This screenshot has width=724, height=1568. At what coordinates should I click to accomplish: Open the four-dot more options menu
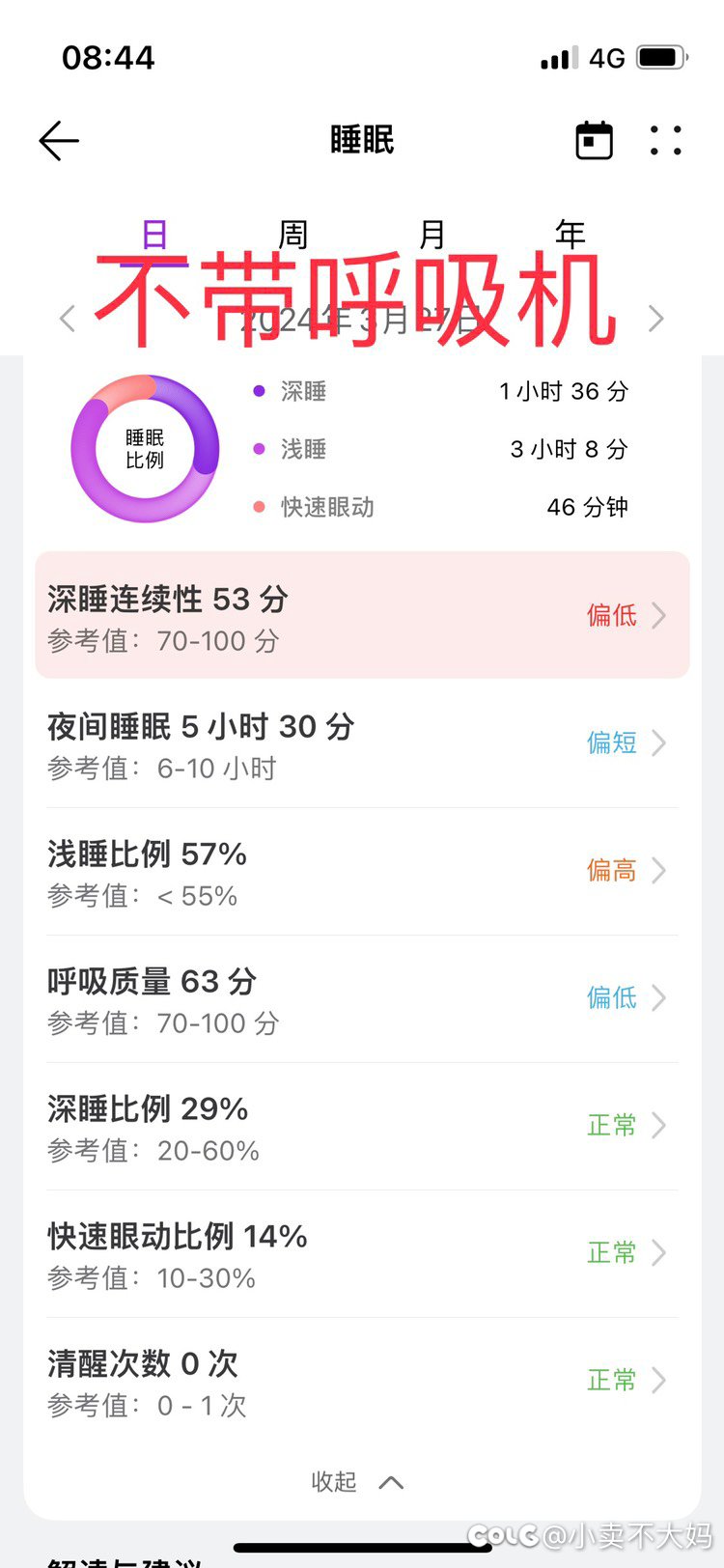666,141
